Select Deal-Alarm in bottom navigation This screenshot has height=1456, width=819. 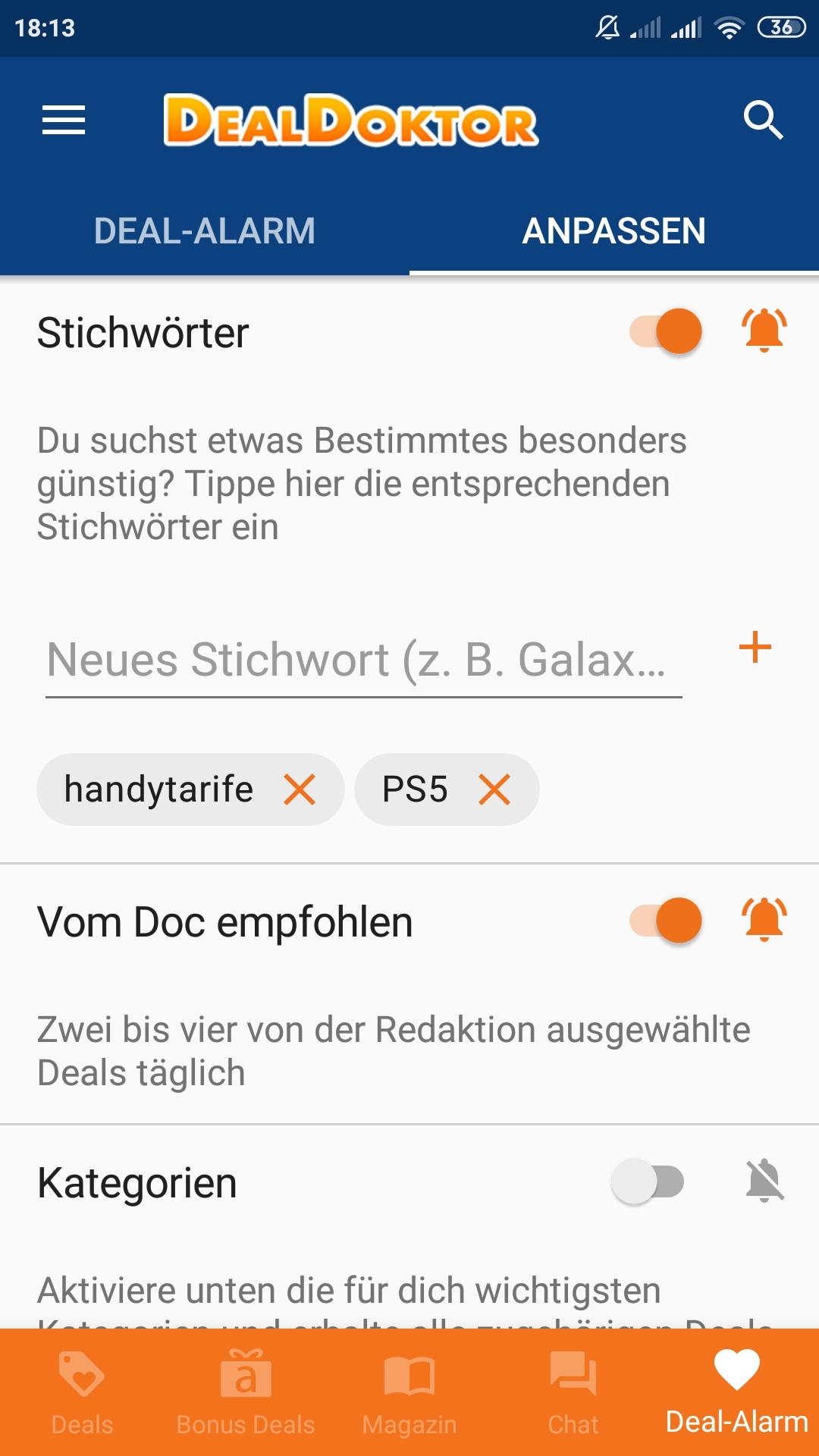point(737,1394)
